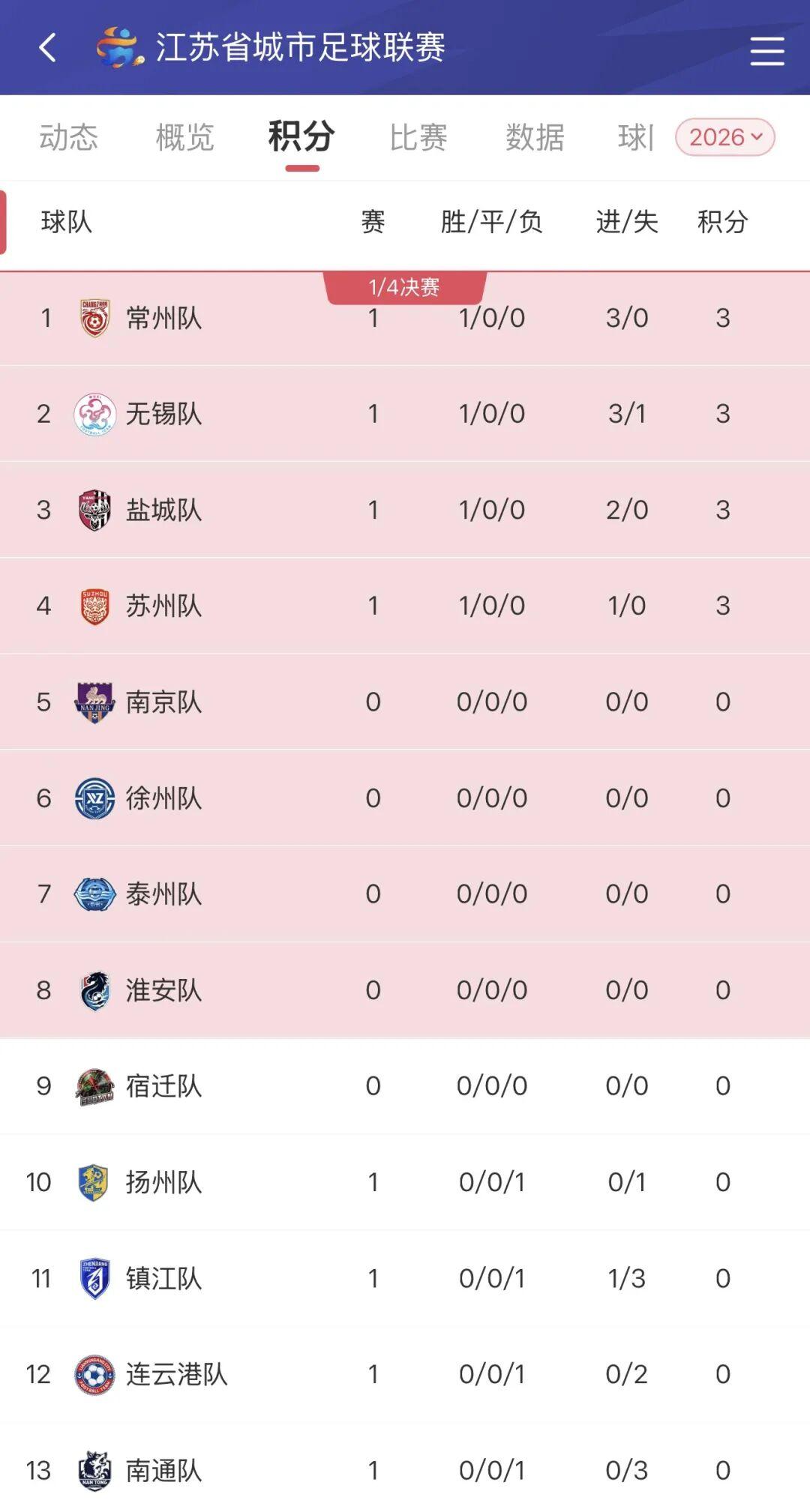Switch to the 数据 tab
Screen dimensions: 810x1512
click(x=535, y=138)
